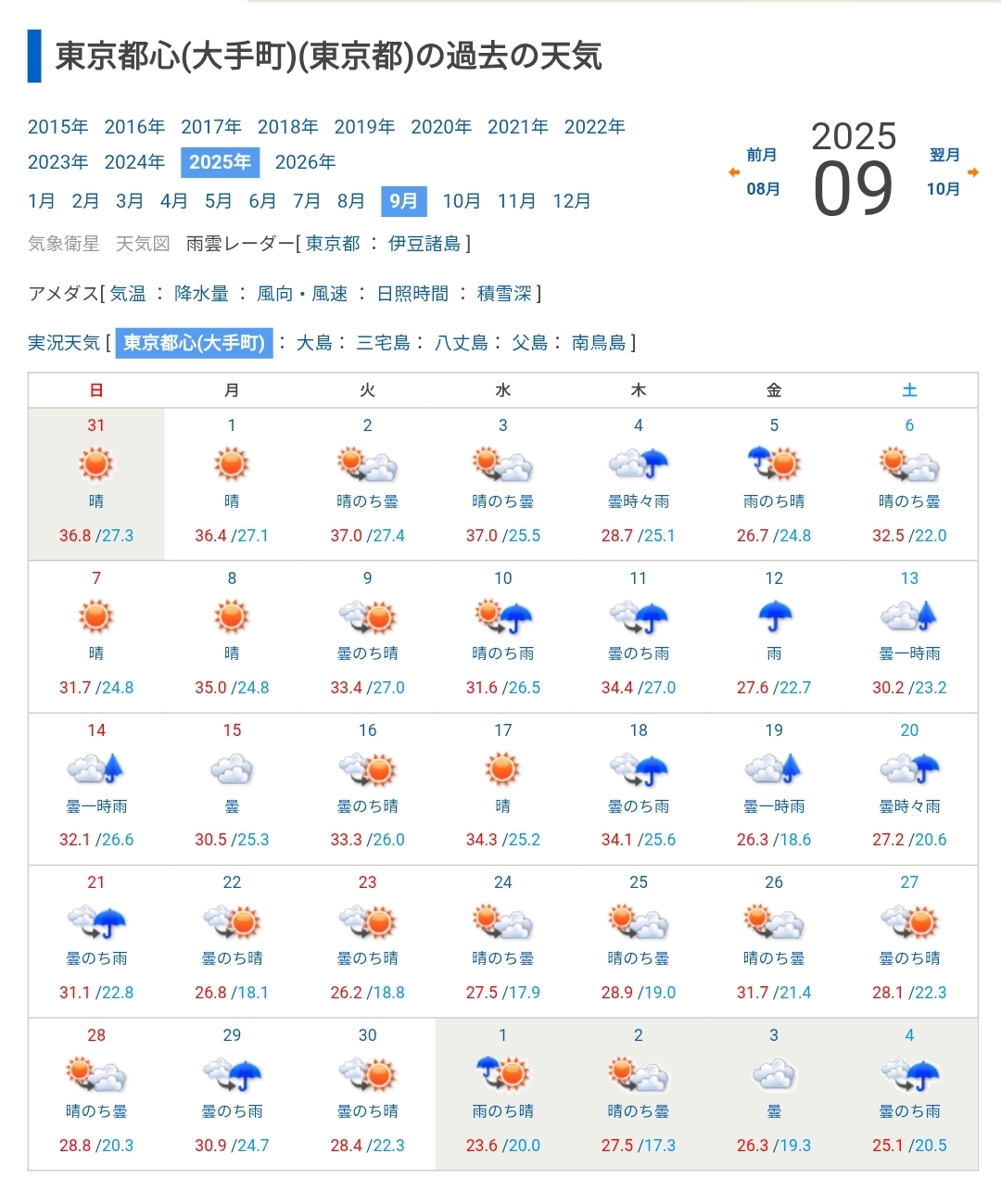1001x1204 pixels.
Task: Open the weather details for the 17th
Action: (x=502, y=788)
